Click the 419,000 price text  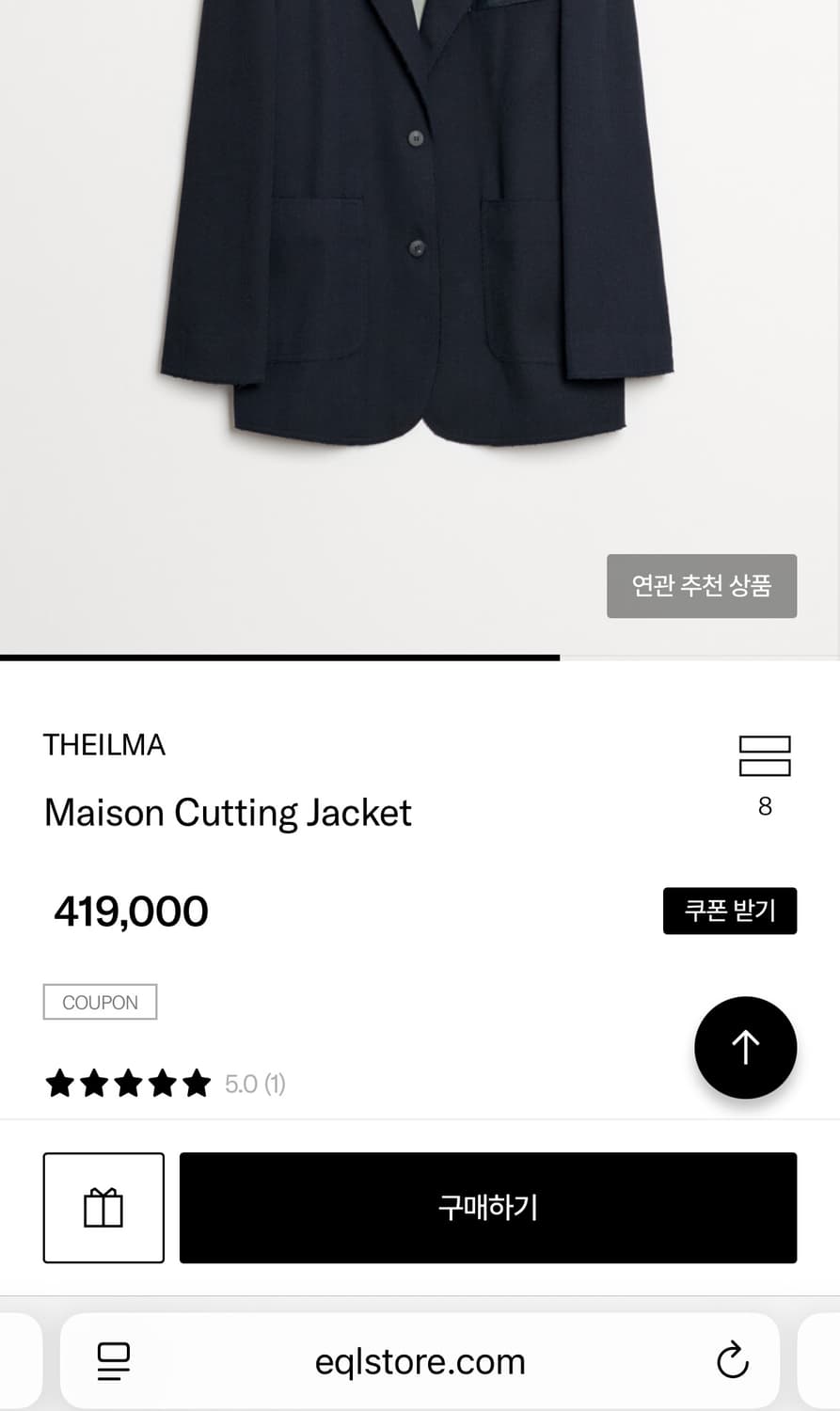tap(129, 911)
